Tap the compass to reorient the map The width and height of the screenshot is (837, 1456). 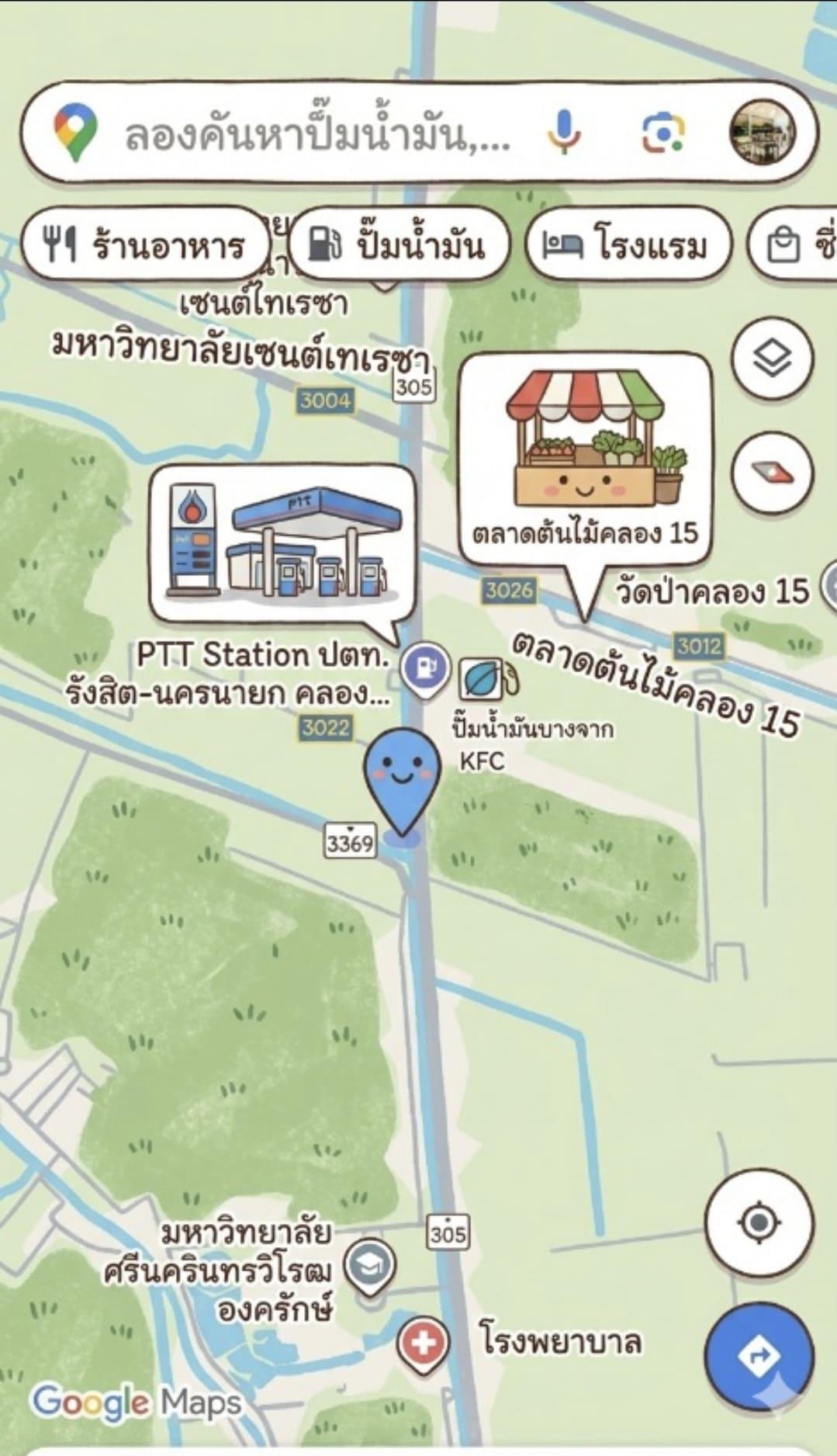click(773, 471)
